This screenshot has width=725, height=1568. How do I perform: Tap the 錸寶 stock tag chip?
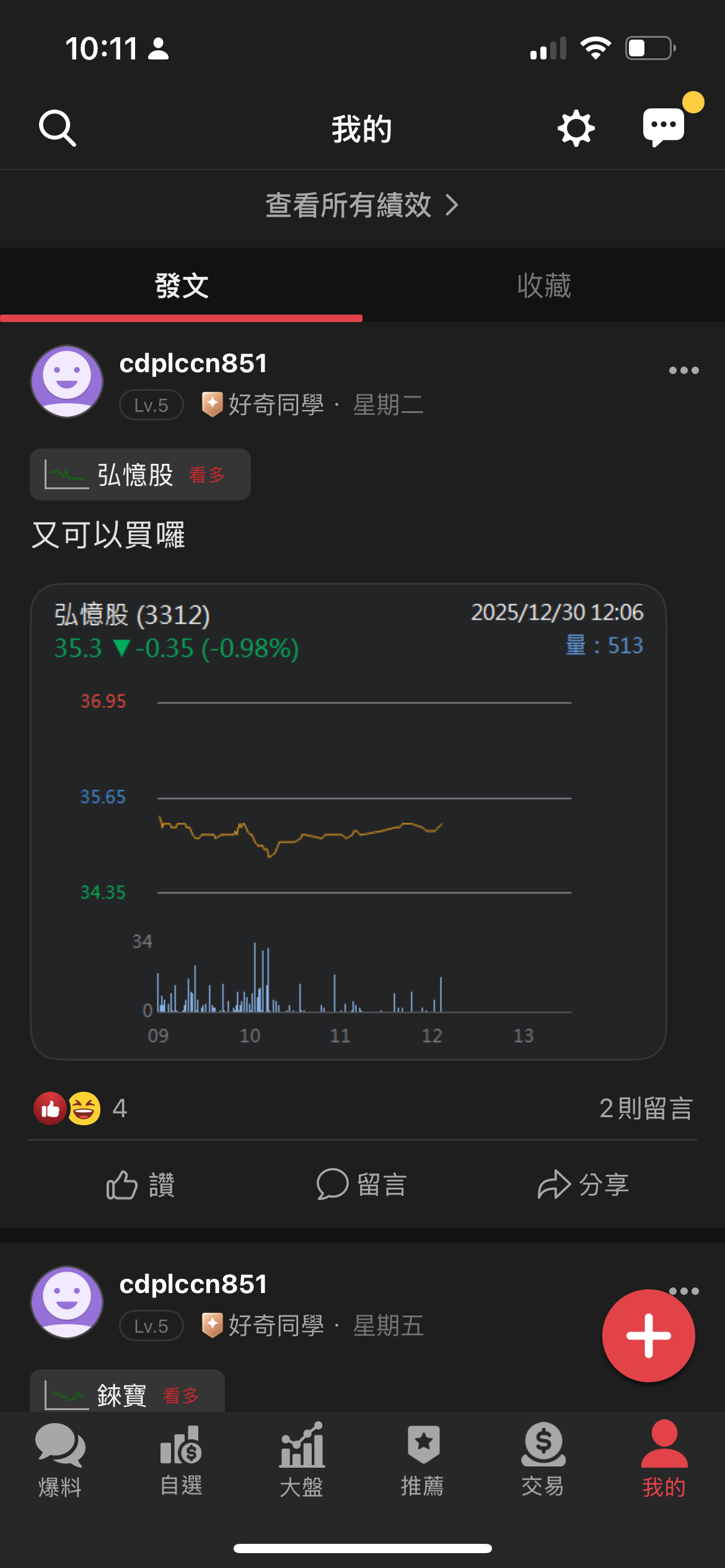coord(127,1394)
